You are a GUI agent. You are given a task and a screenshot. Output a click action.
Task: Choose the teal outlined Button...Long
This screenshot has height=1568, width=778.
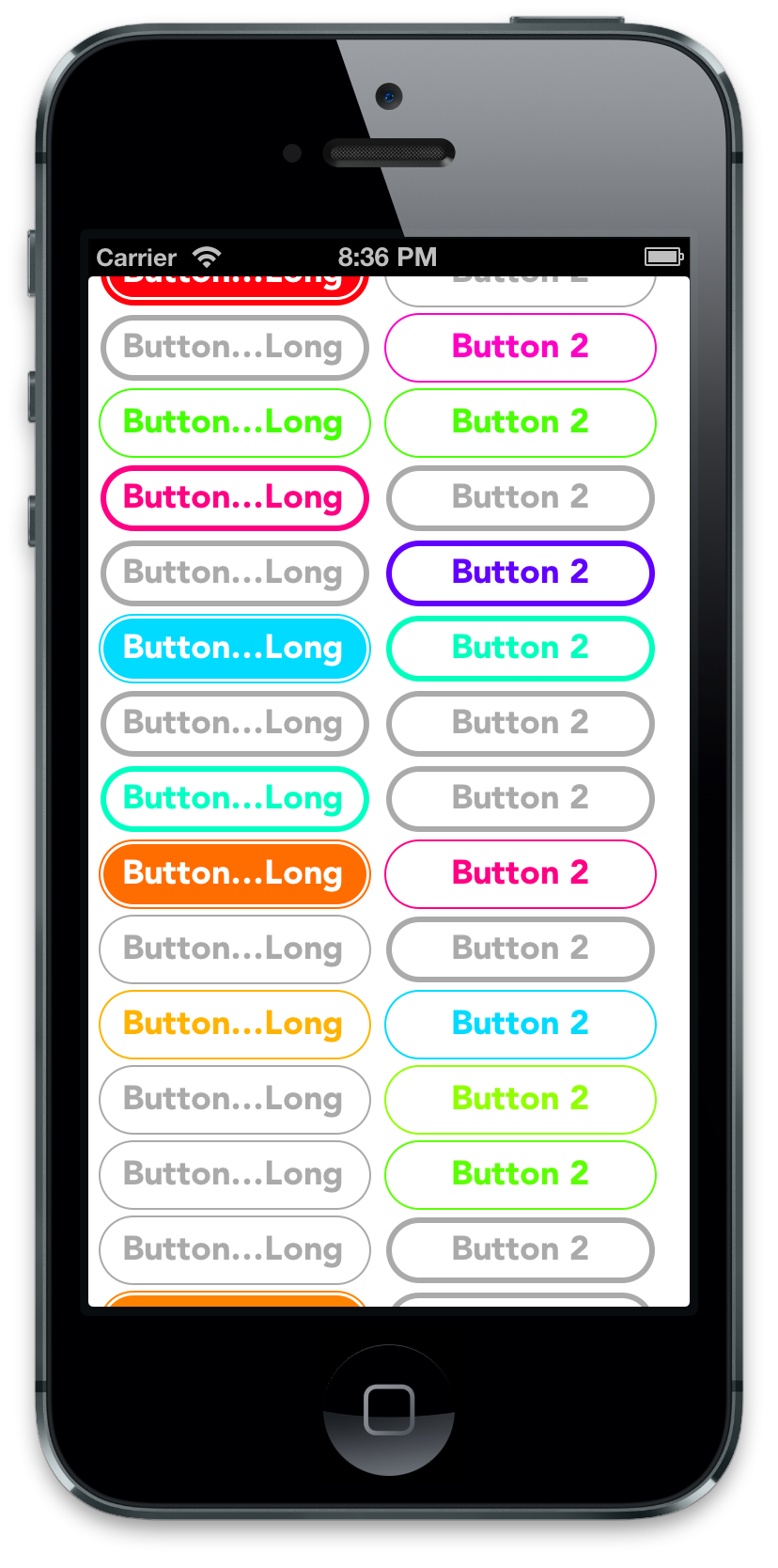[234, 798]
